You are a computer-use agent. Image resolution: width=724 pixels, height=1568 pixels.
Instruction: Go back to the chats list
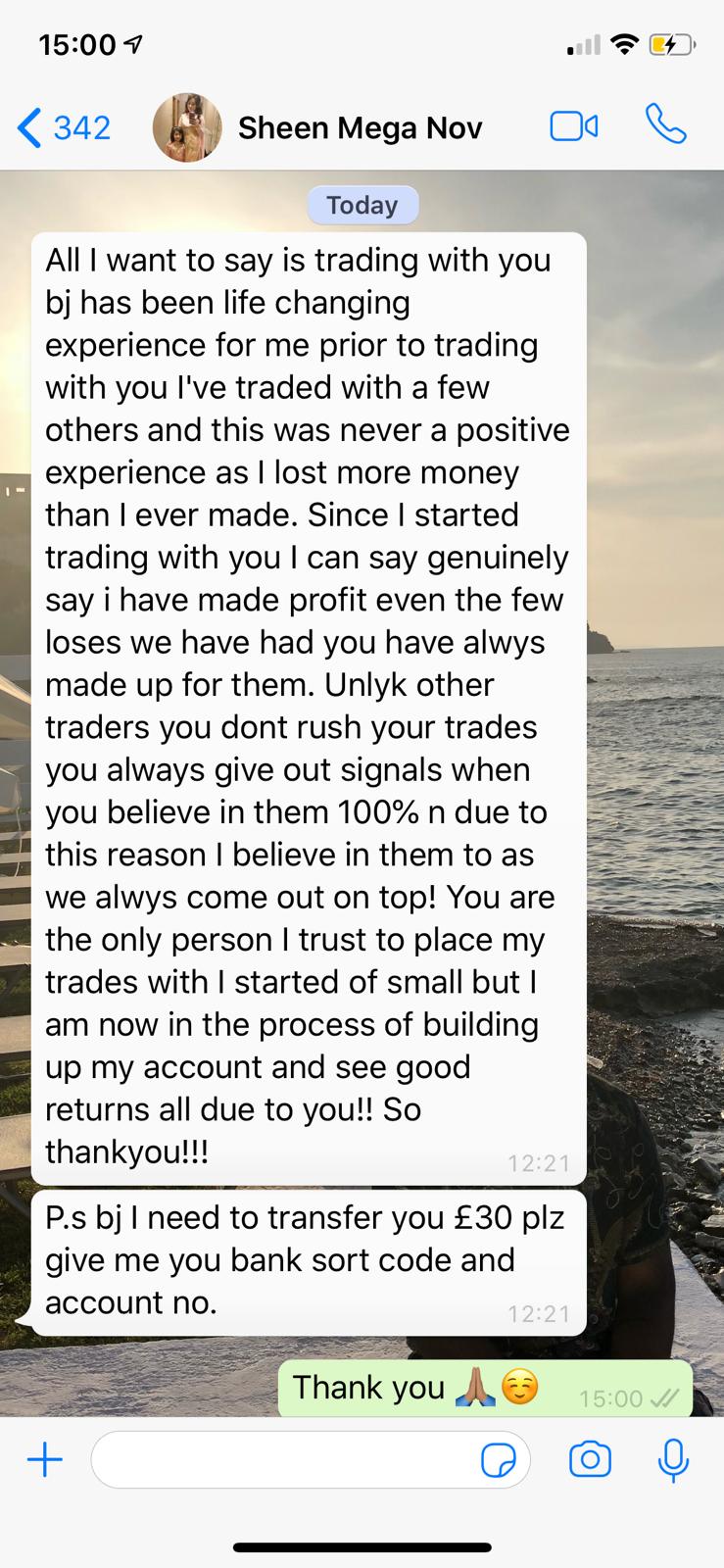click(63, 127)
